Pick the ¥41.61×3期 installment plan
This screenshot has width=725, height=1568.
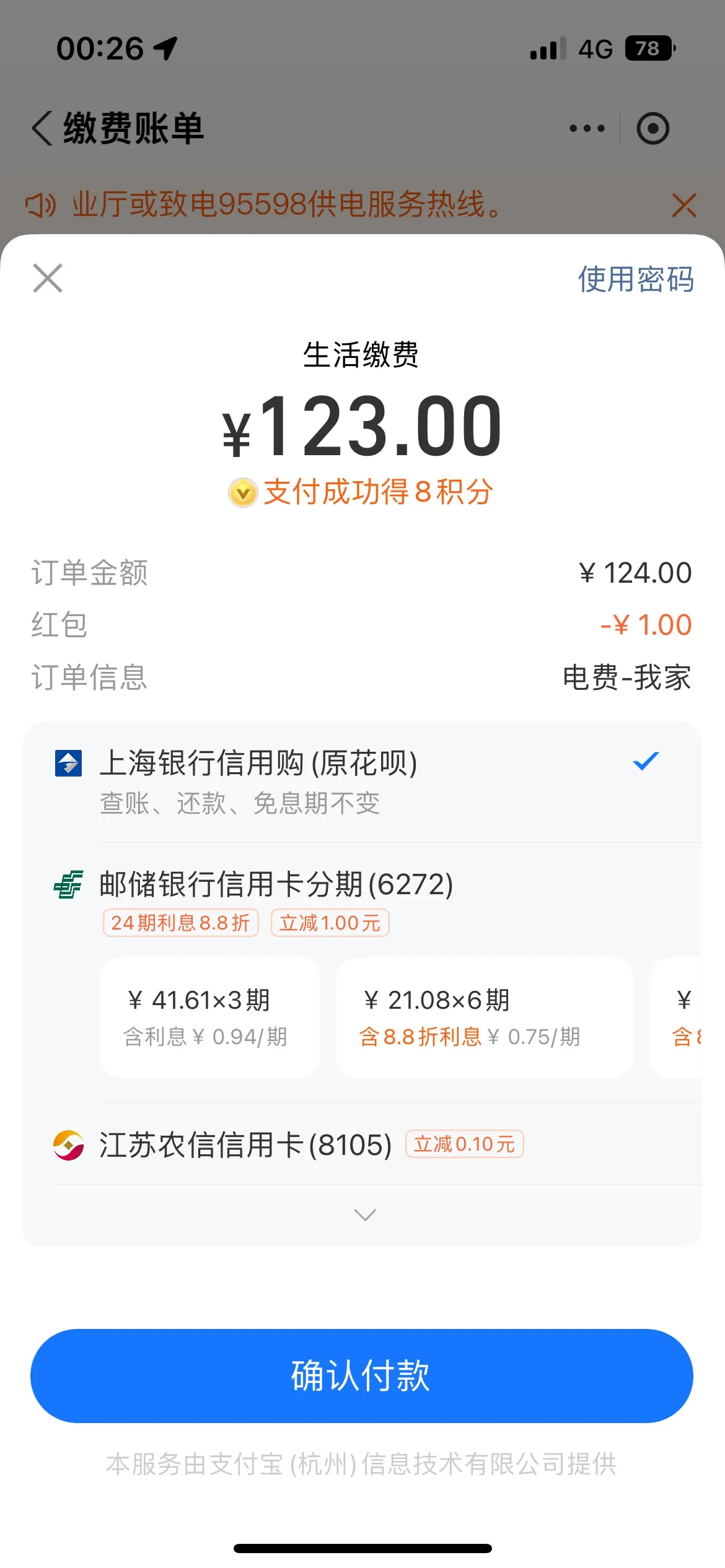point(209,1017)
